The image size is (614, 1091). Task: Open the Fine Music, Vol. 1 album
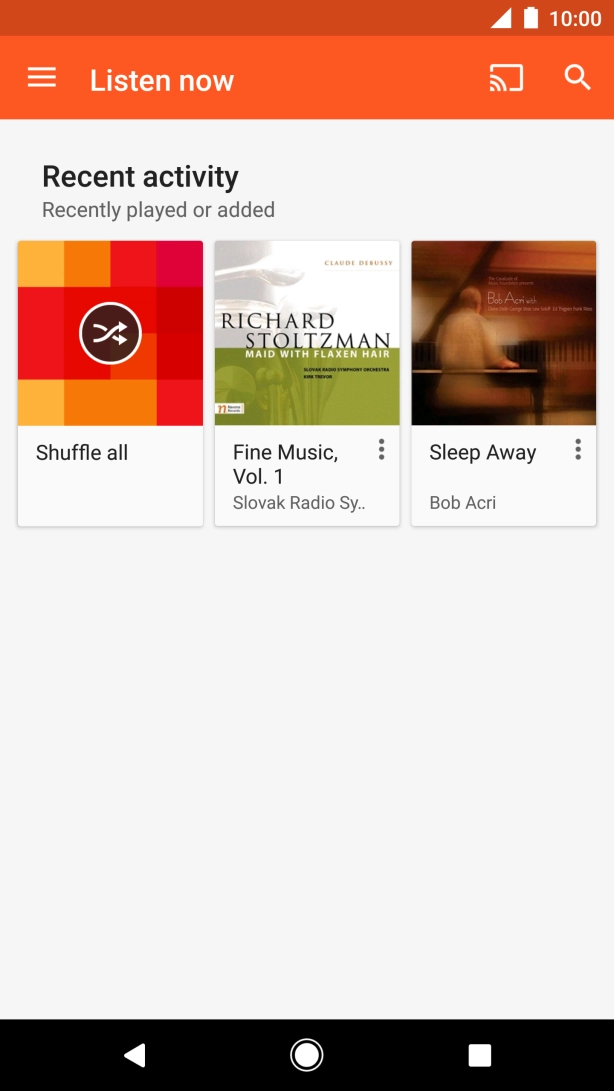point(307,334)
